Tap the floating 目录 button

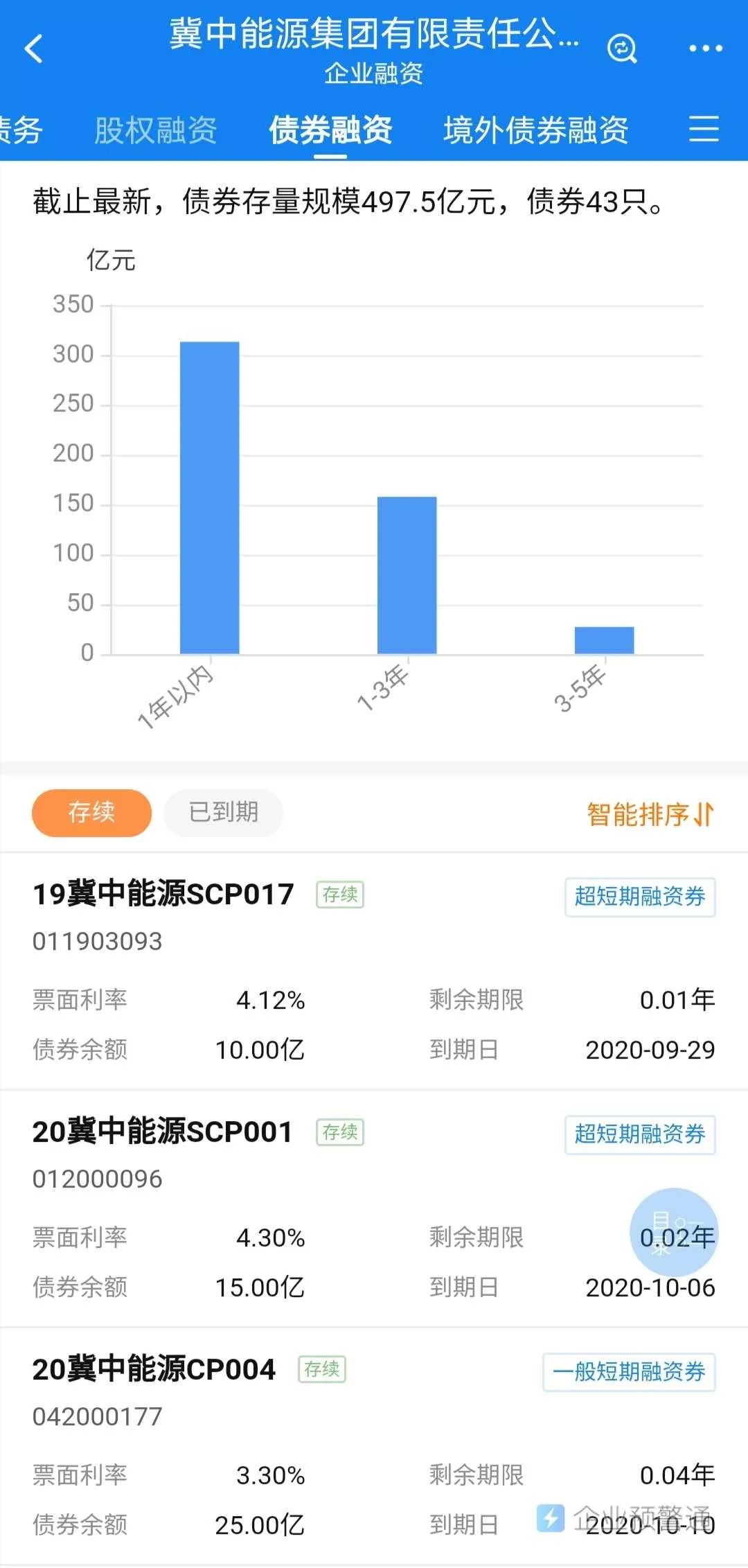point(673,1231)
